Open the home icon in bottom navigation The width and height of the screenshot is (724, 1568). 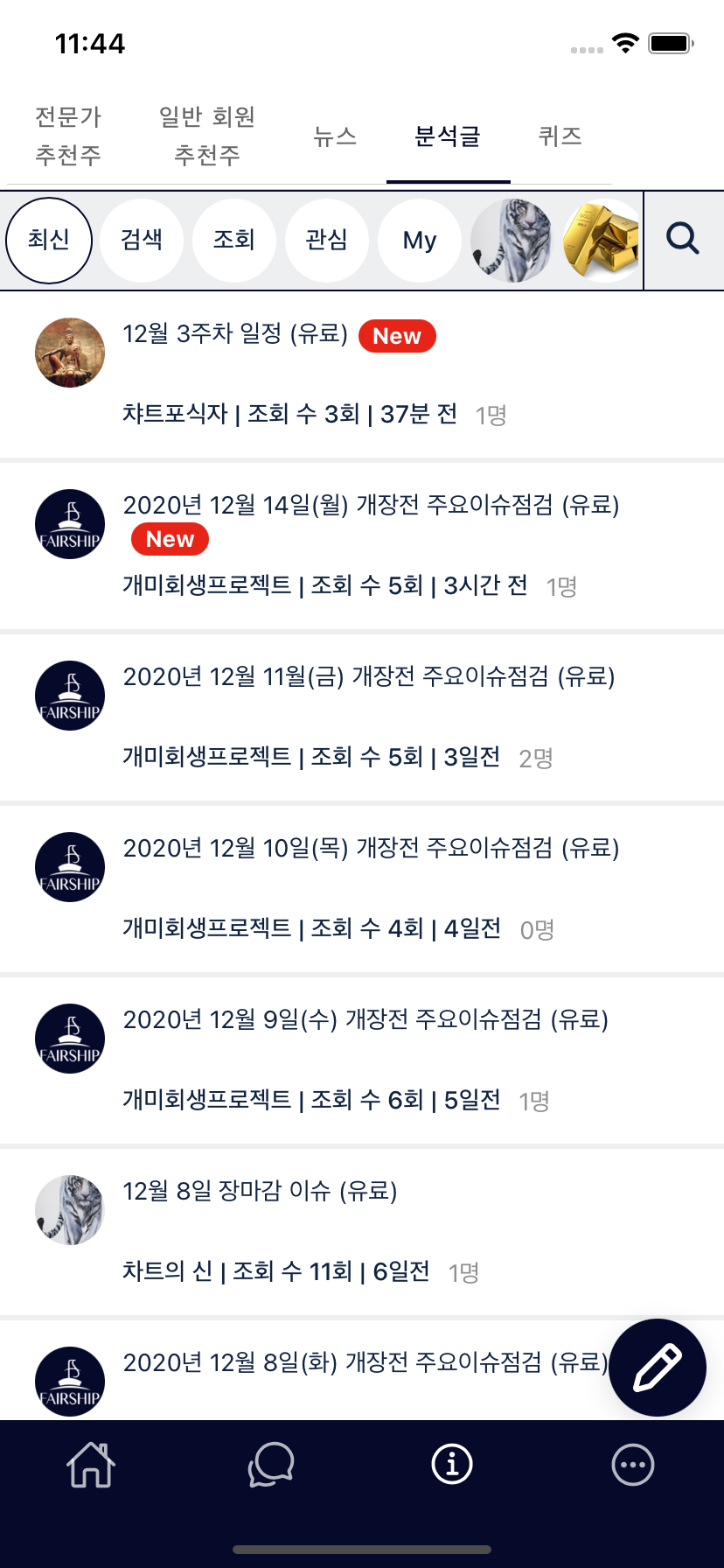[90, 1465]
